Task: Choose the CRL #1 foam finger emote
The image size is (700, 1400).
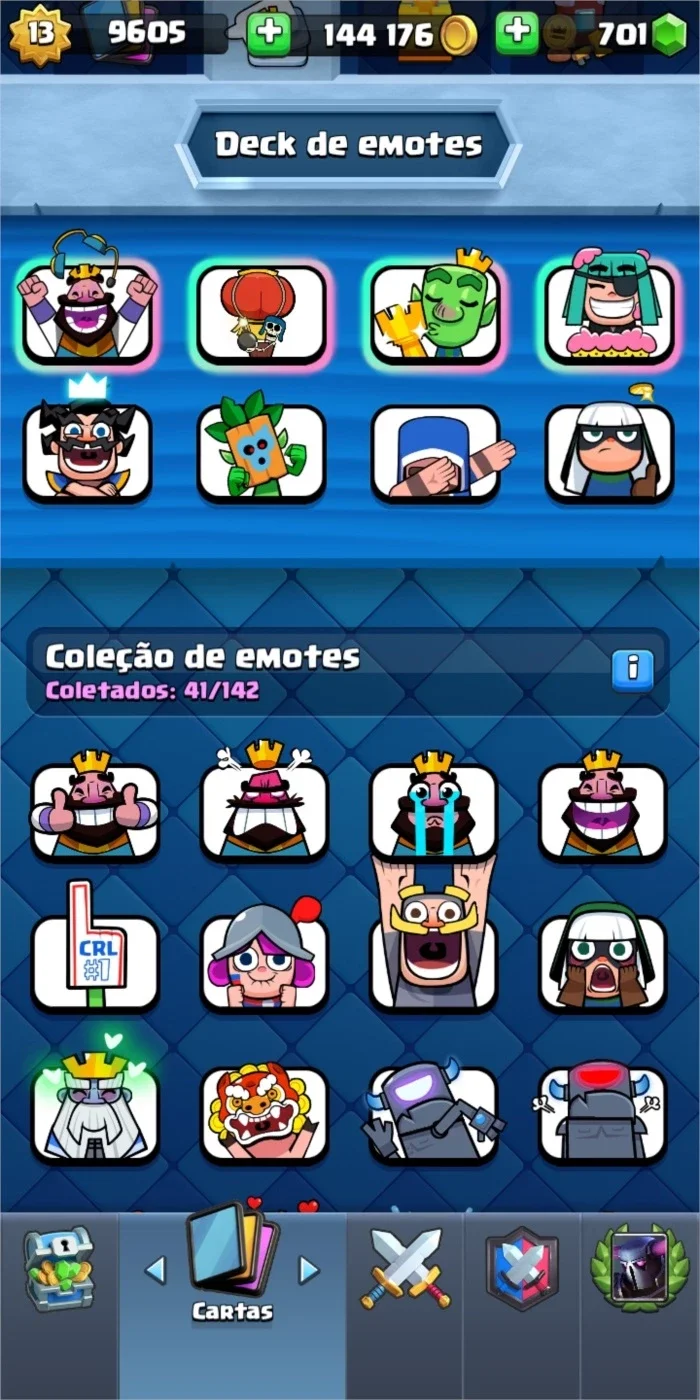Action: coord(95,950)
